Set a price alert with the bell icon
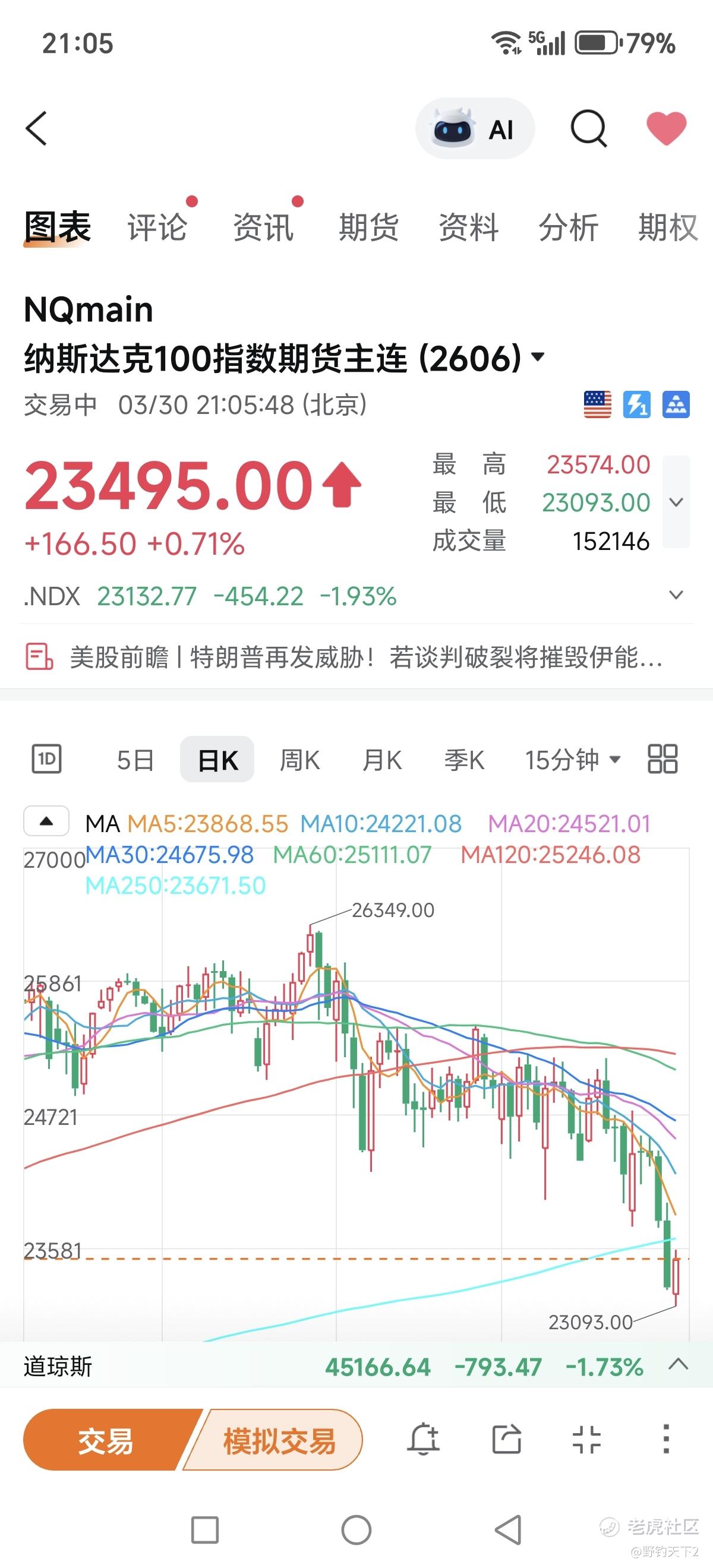Screen dimensions: 713x1568 tap(424, 1440)
